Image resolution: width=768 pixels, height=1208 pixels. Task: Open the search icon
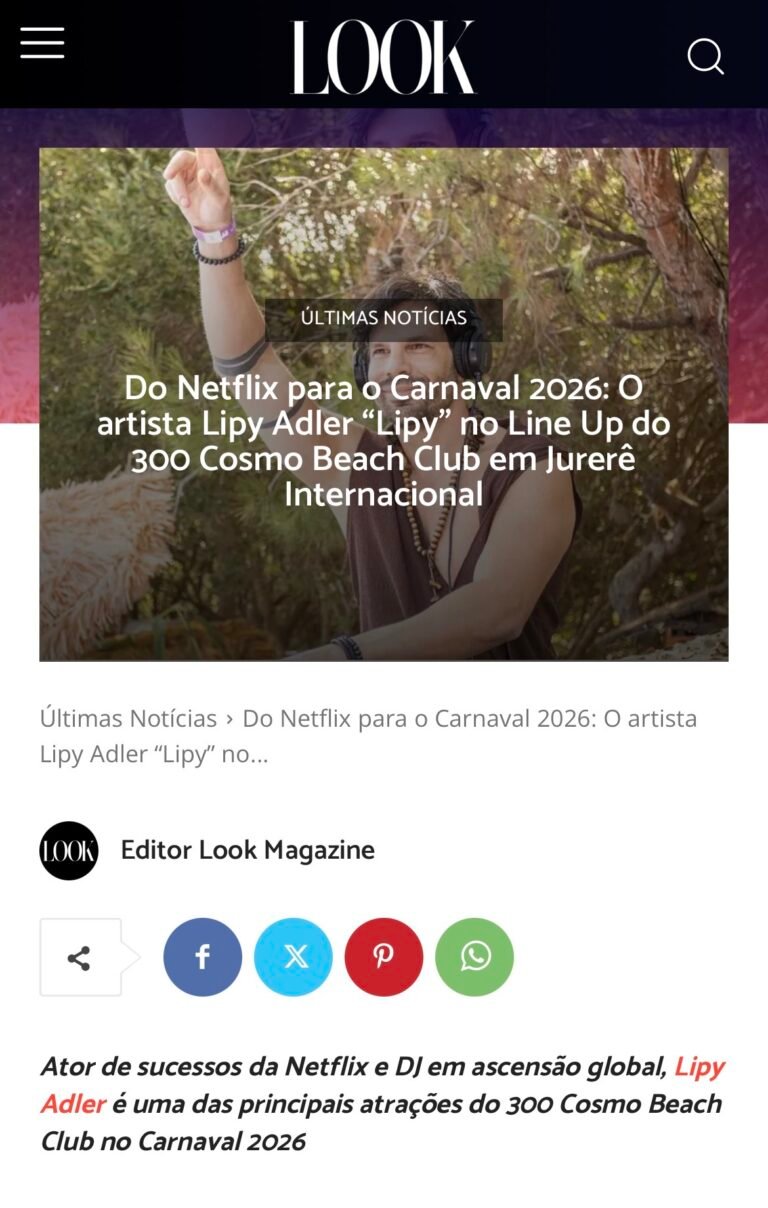(x=705, y=56)
